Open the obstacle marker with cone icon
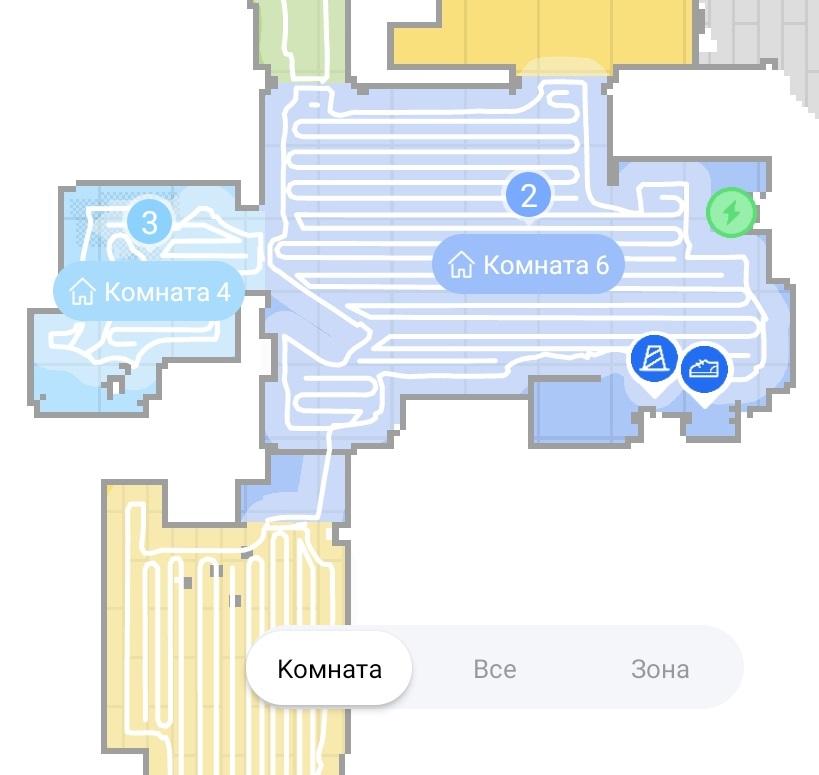 click(x=654, y=359)
